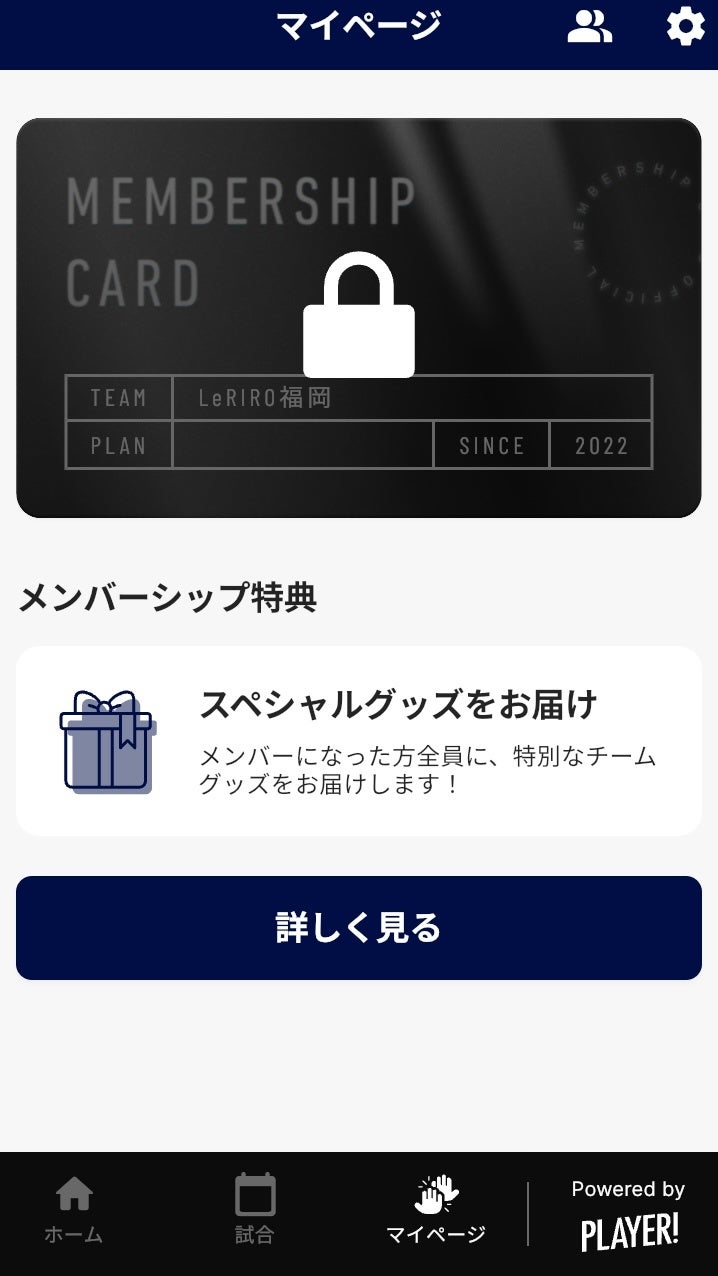718x1276 pixels.
Task: Open the settings gear
Action: (x=685, y=27)
